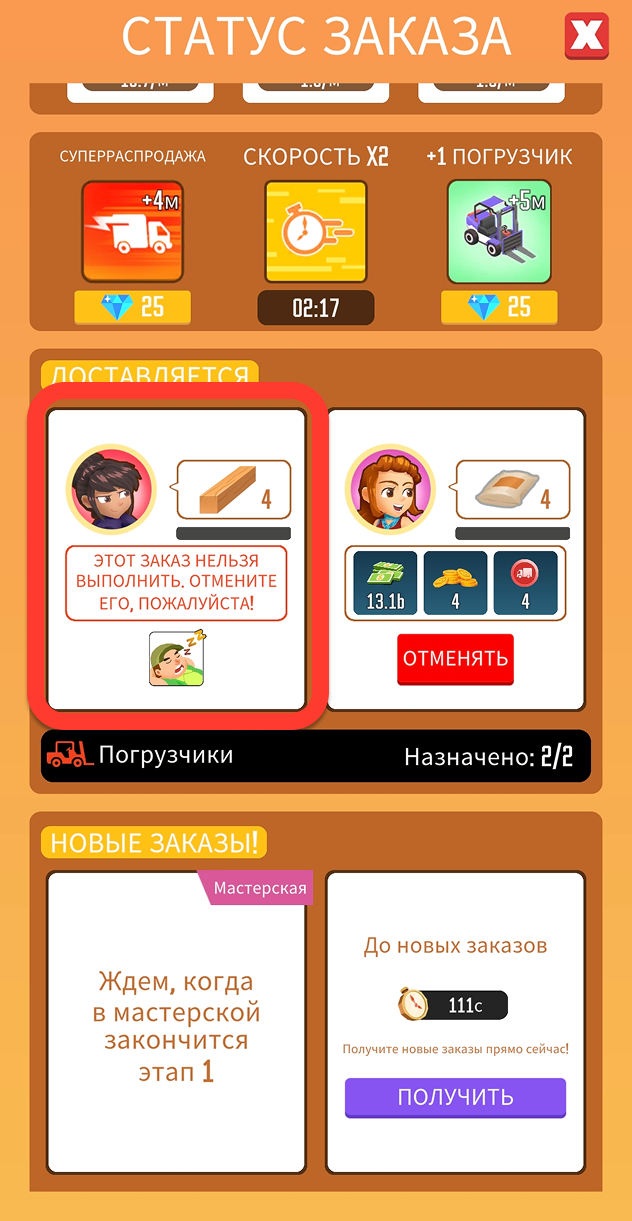The image size is (632, 1221).
Task: Tap the sleeping worker icon
Action: tap(176, 658)
